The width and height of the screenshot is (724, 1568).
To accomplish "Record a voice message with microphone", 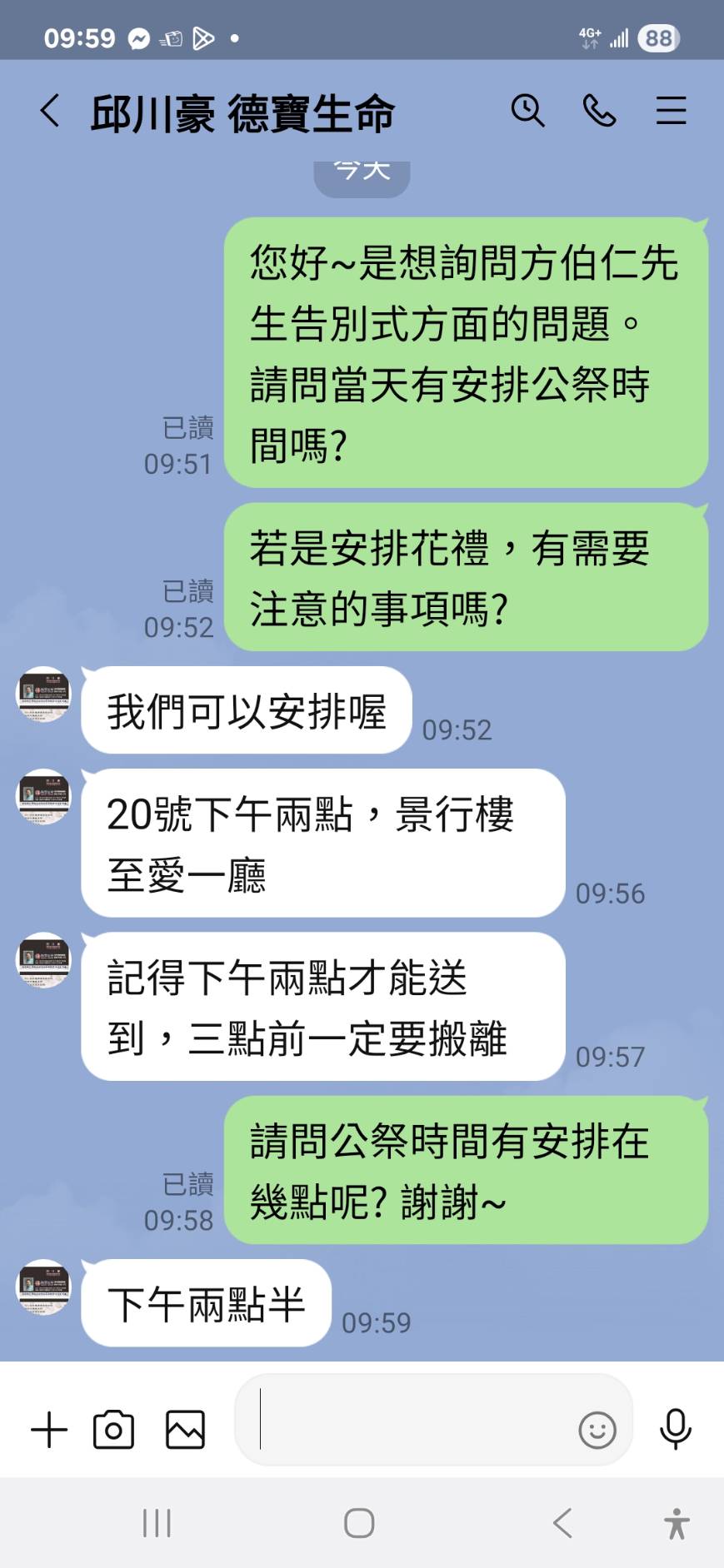I will pyautogui.click(x=675, y=1429).
